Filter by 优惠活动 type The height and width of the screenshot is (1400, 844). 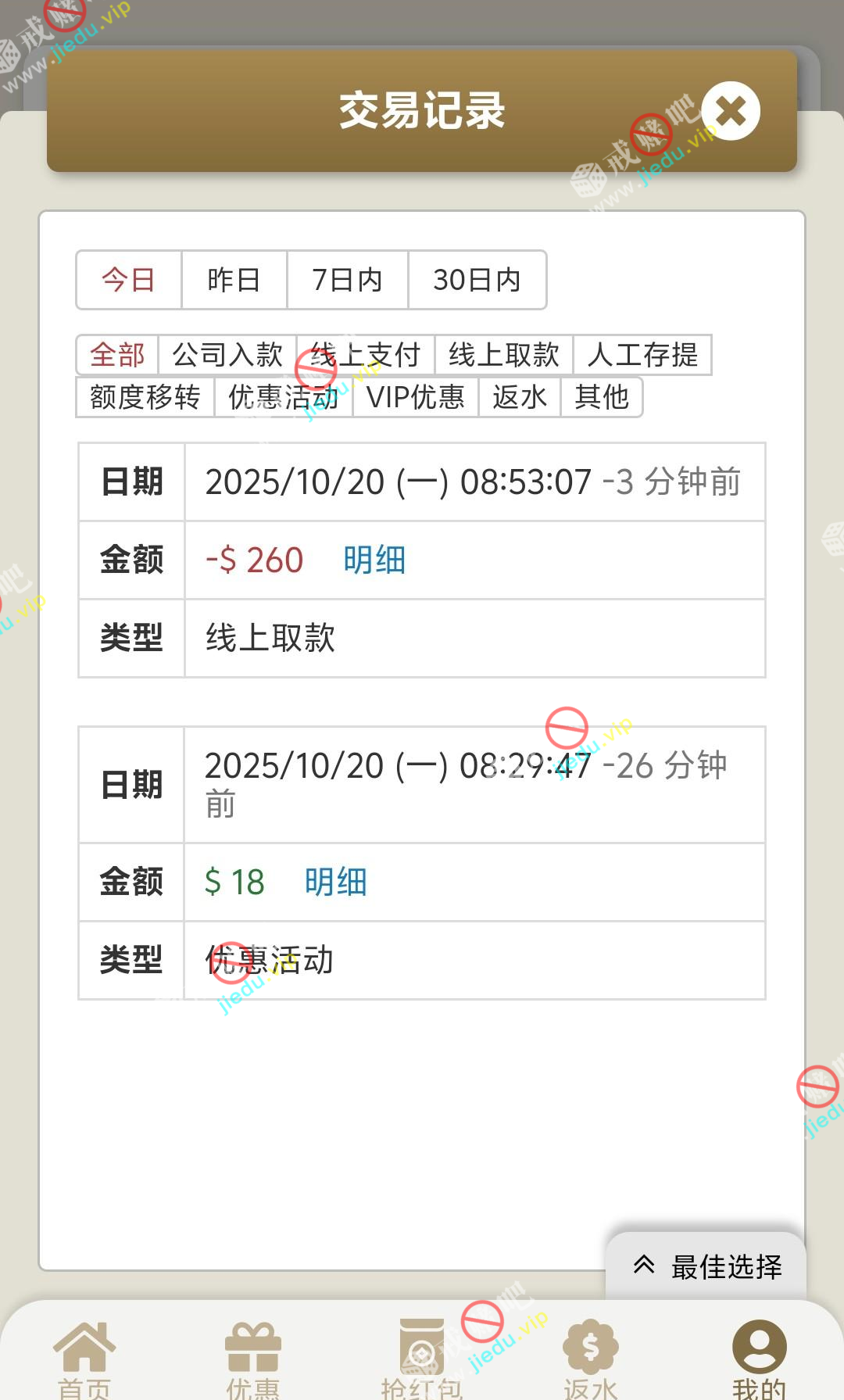283,397
